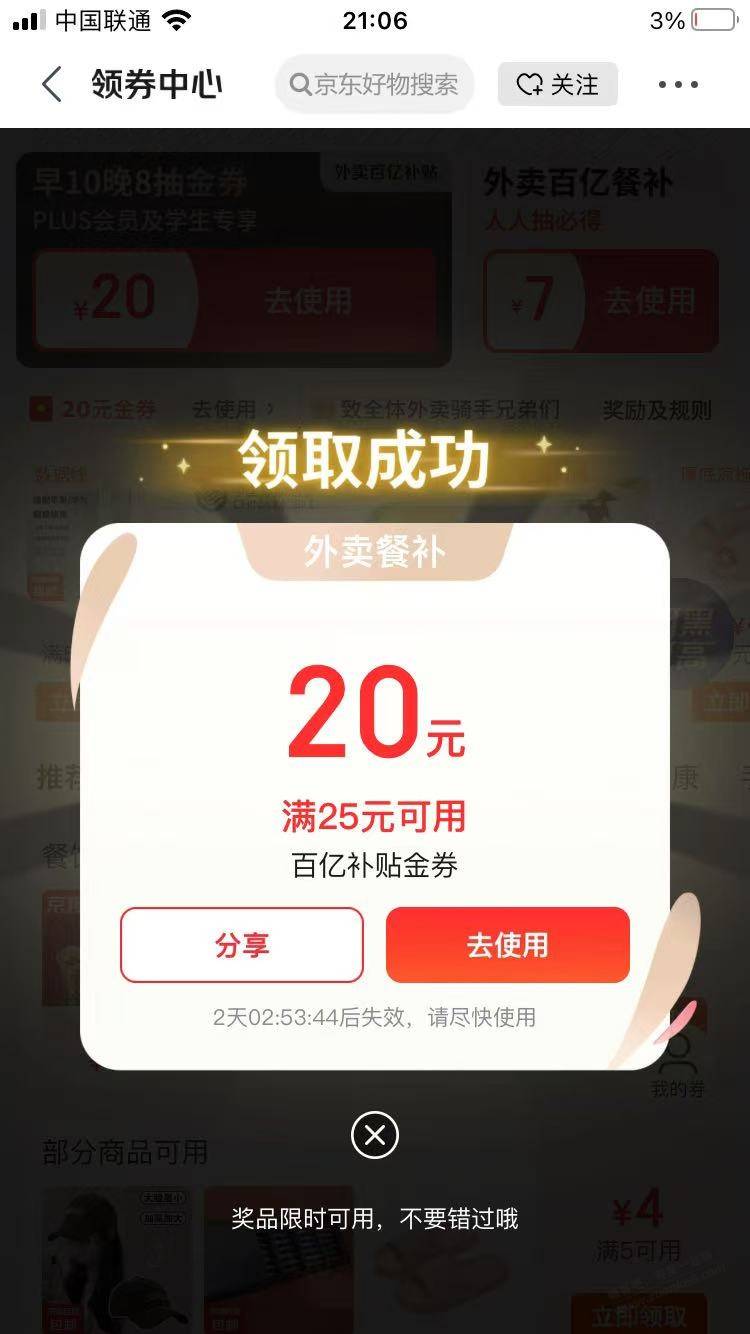750x1334 pixels.
Task: Open the 京东好物搜索 search box
Action: (x=375, y=85)
